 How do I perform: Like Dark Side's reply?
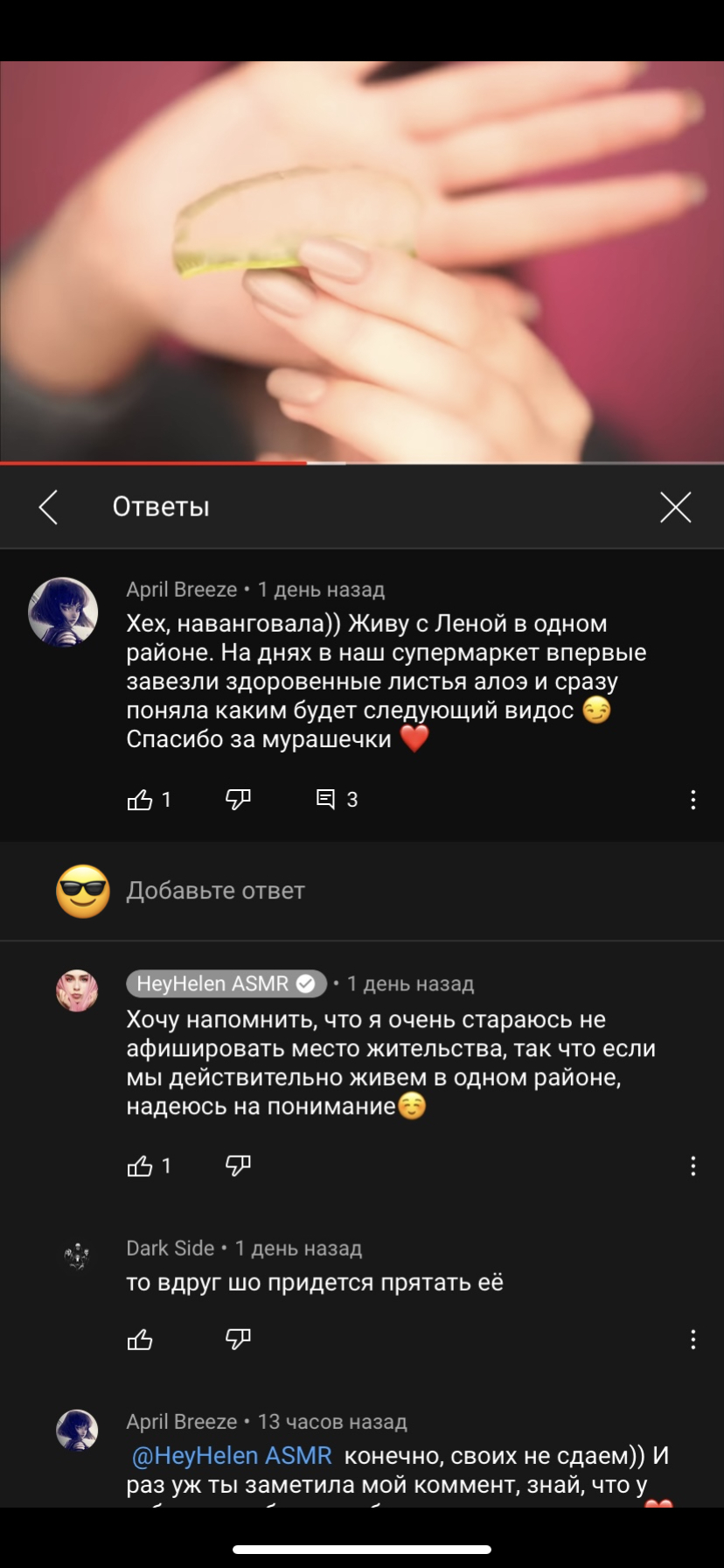tap(140, 1340)
